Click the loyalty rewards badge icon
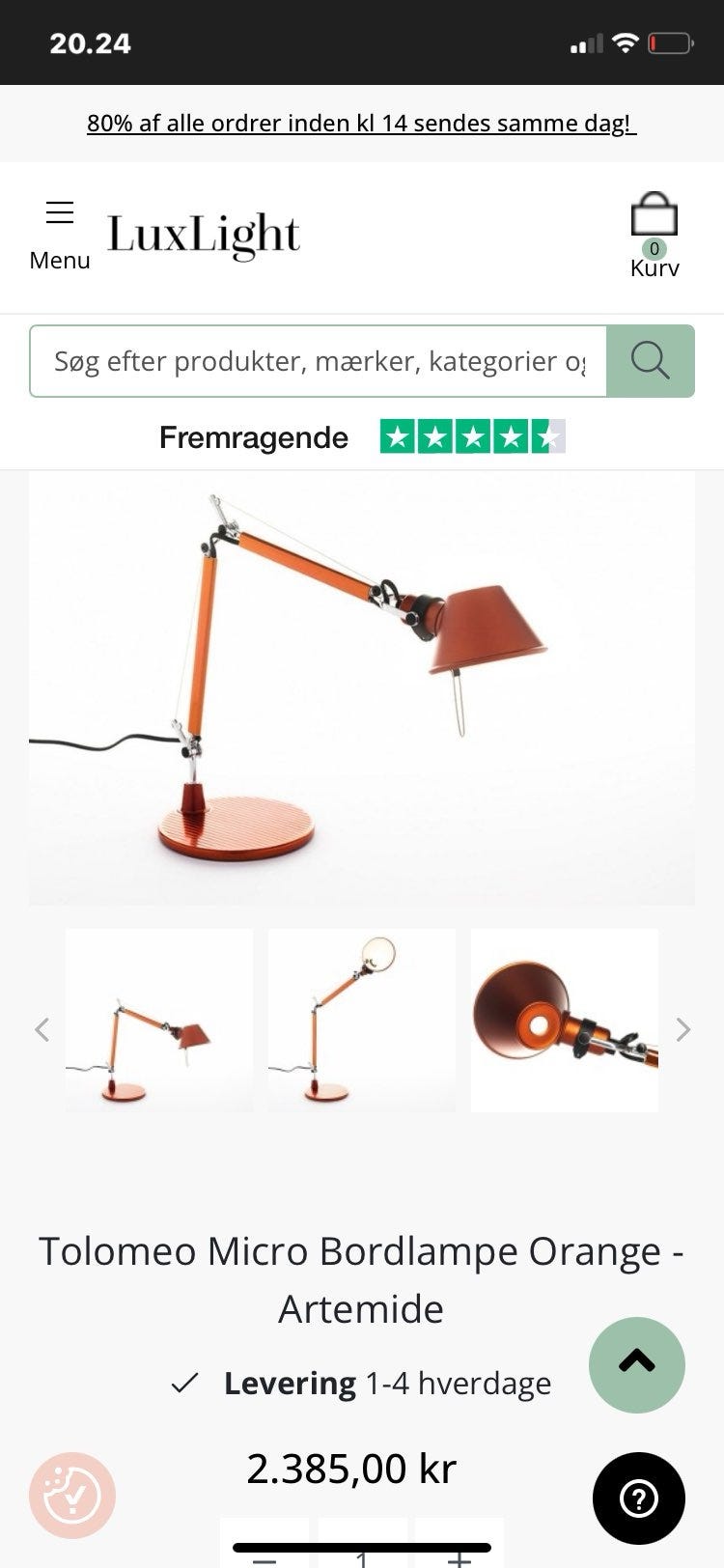Image resolution: width=724 pixels, height=1568 pixels. tap(76, 1495)
